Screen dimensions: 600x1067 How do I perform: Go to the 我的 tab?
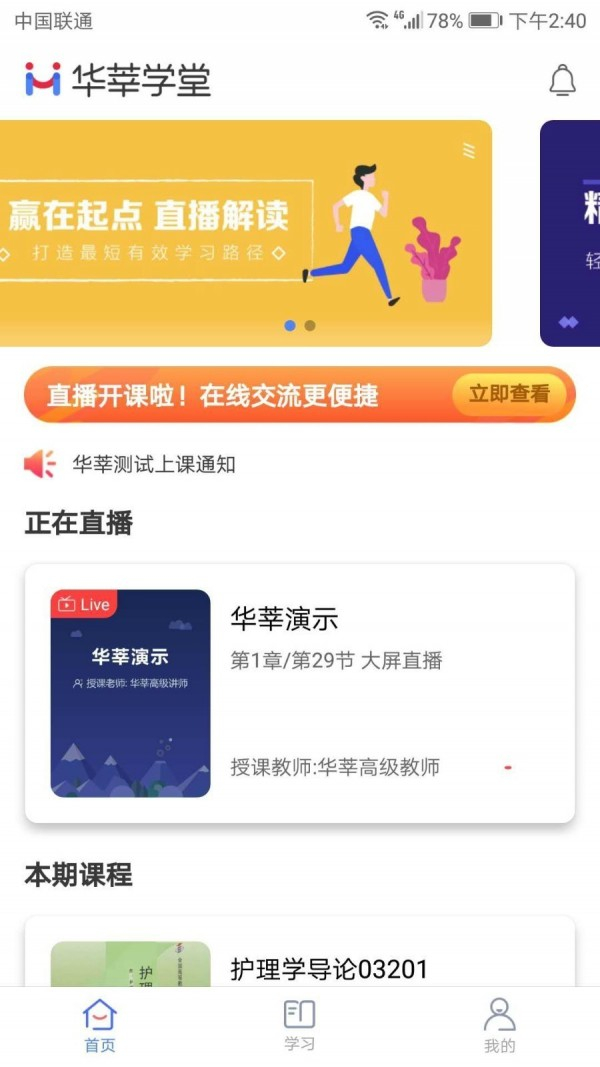tap(499, 1025)
